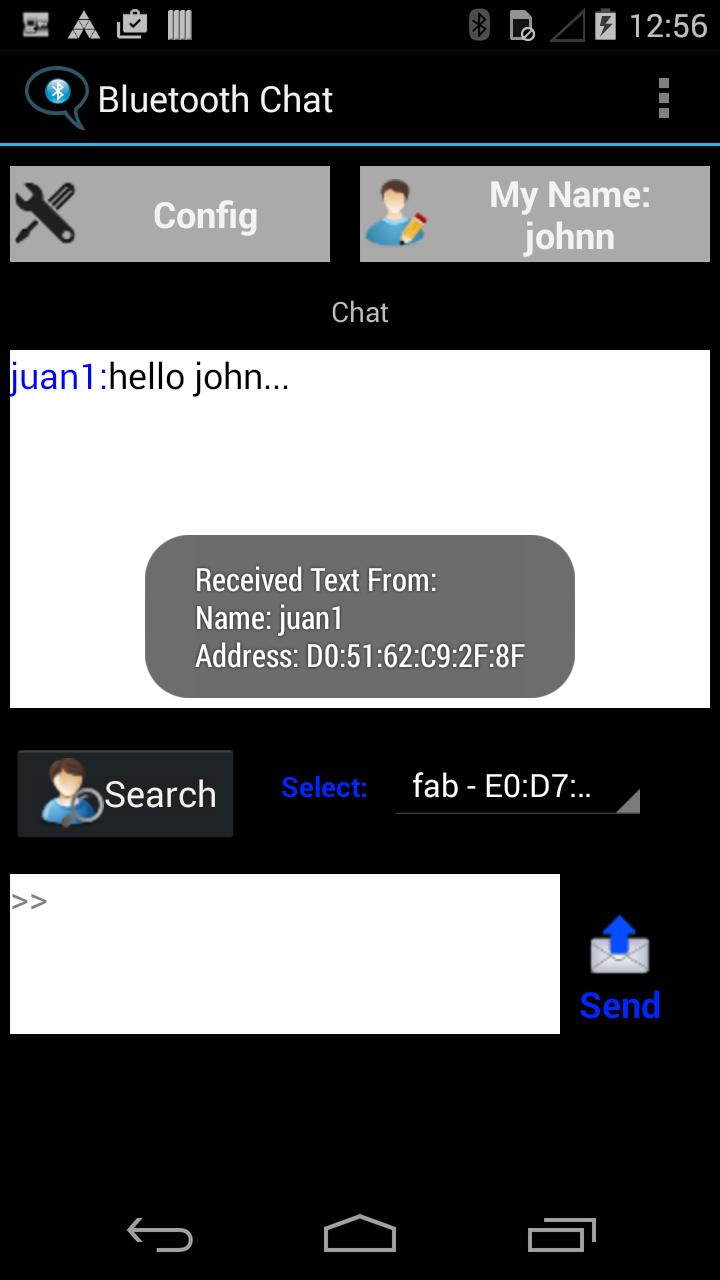This screenshot has height=1280, width=720.
Task: Focus the message text field
Action: (x=285, y=953)
